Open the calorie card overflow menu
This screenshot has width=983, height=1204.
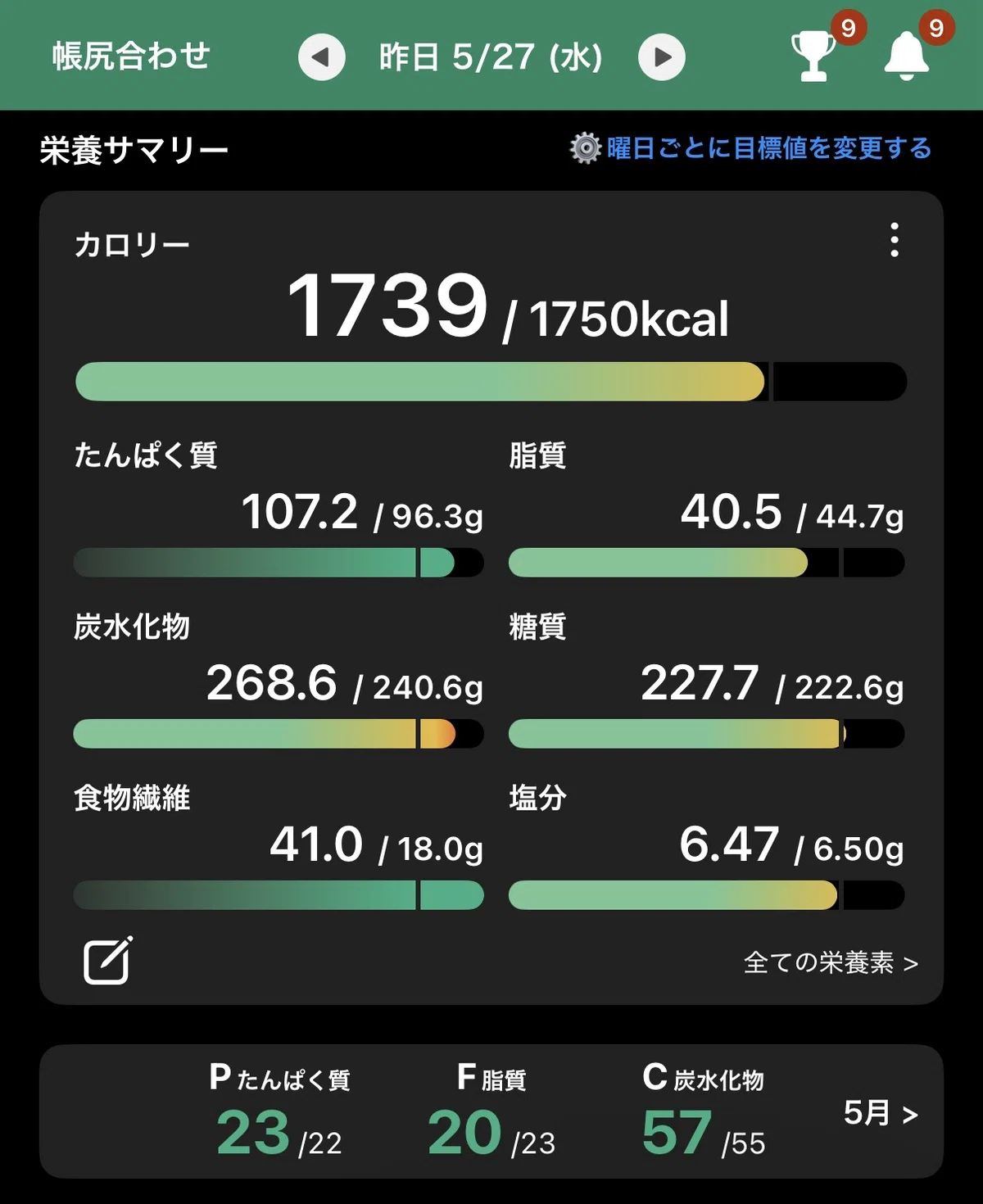tap(895, 240)
